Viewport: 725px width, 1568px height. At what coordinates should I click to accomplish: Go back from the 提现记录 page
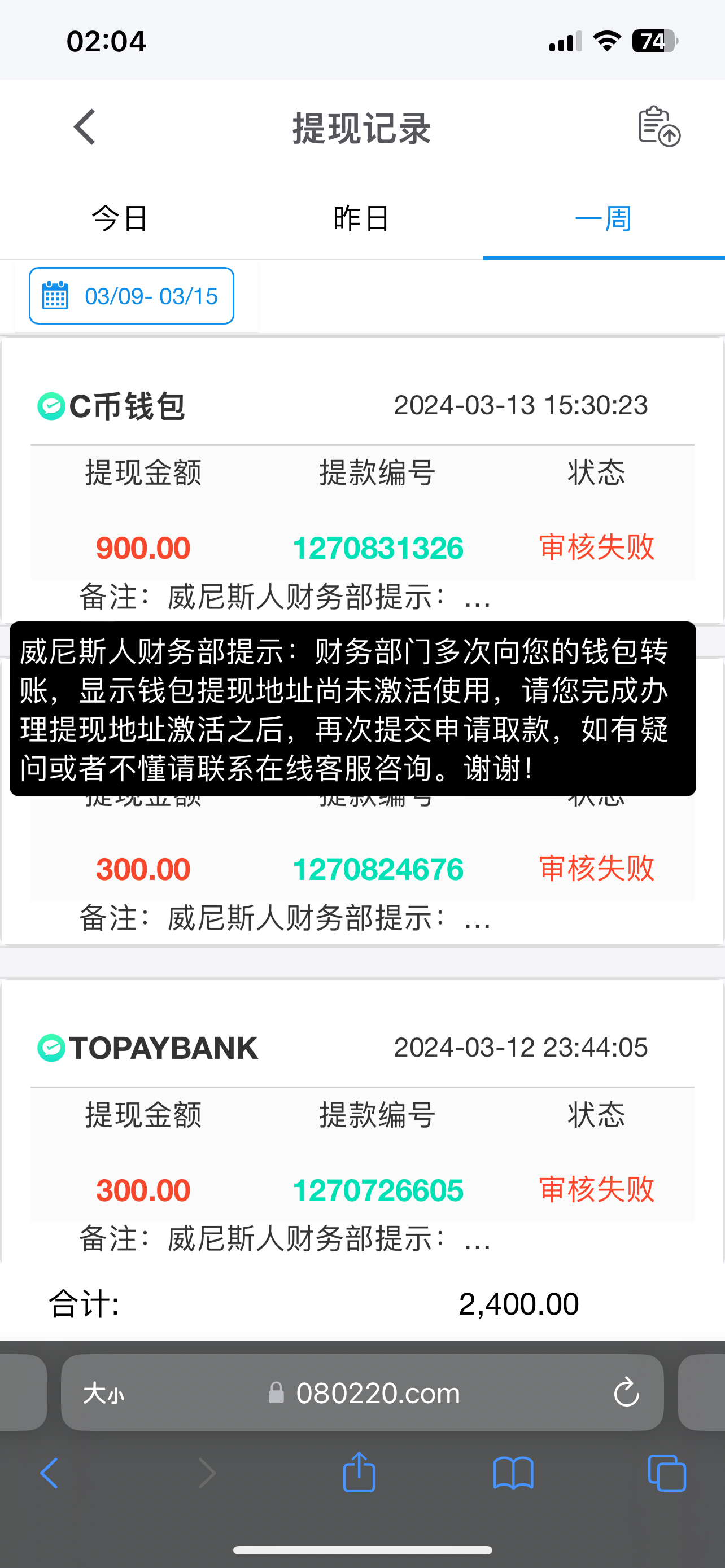click(x=85, y=127)
